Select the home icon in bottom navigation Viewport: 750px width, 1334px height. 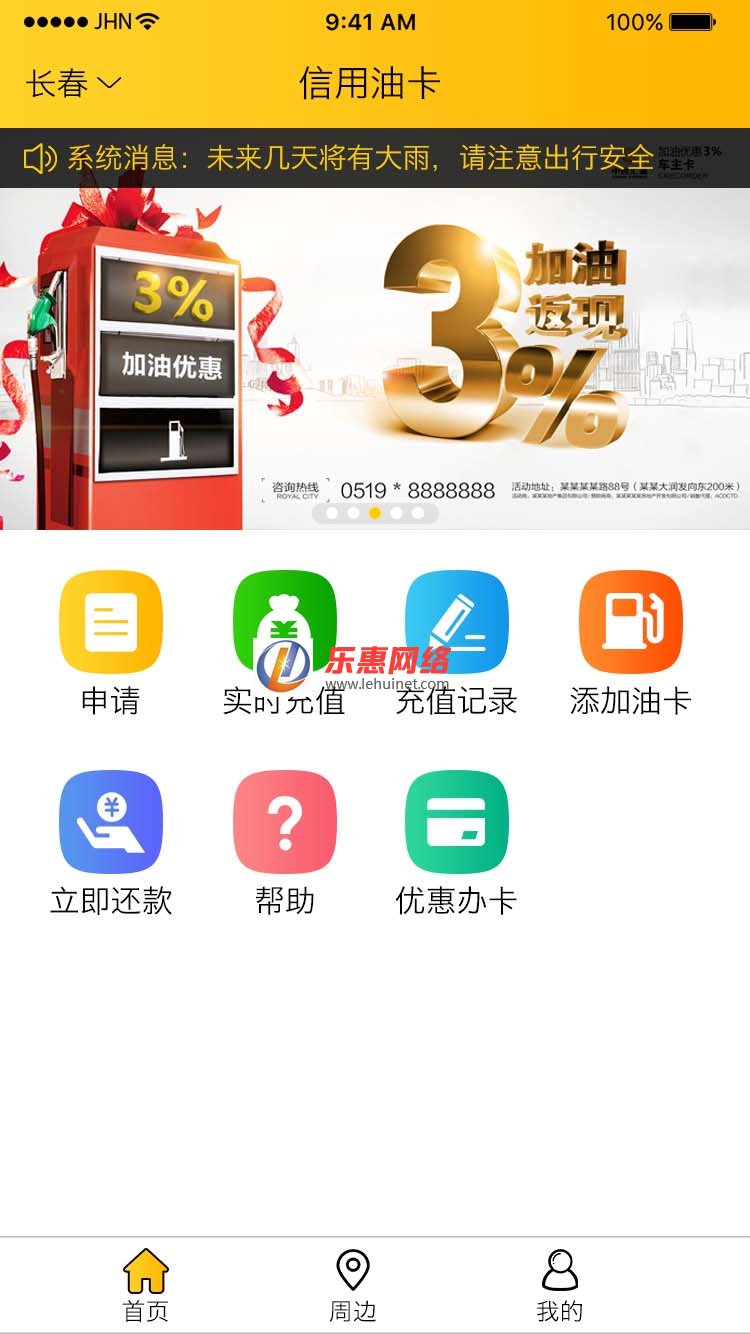(146, 1271)
